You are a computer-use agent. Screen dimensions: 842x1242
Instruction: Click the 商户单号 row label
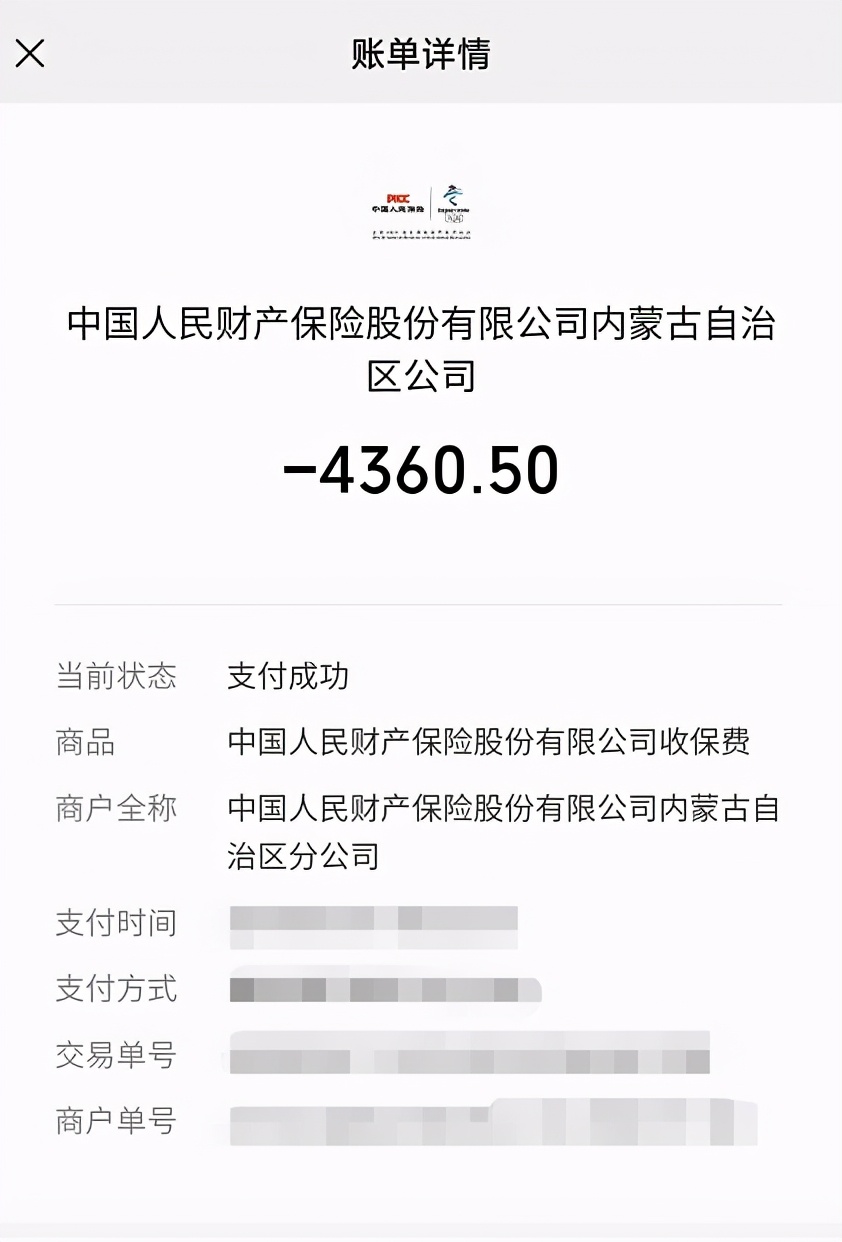[117, 1122]
